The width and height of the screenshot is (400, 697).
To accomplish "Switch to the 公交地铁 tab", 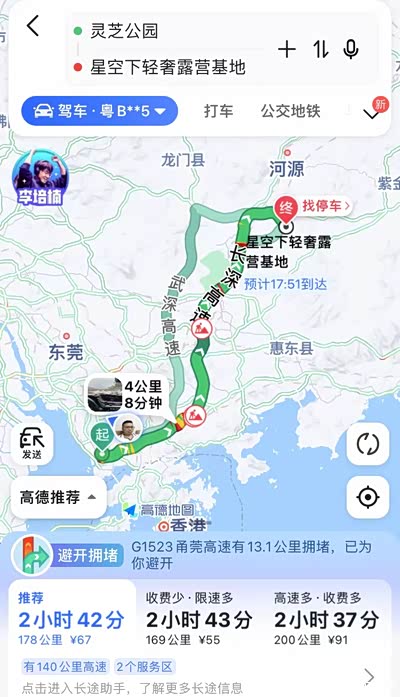I will (291, 111).
